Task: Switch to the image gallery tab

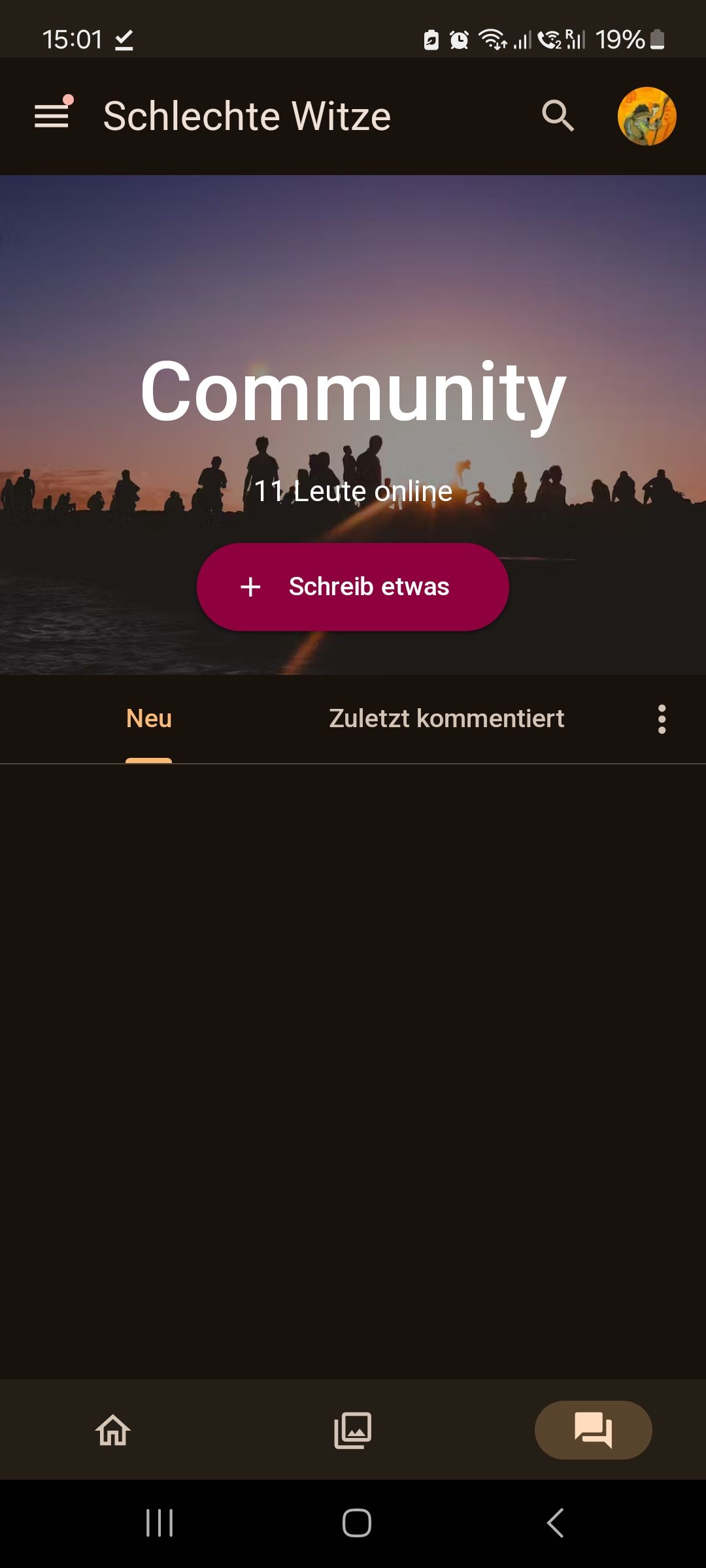Action: pos(353,1430)
